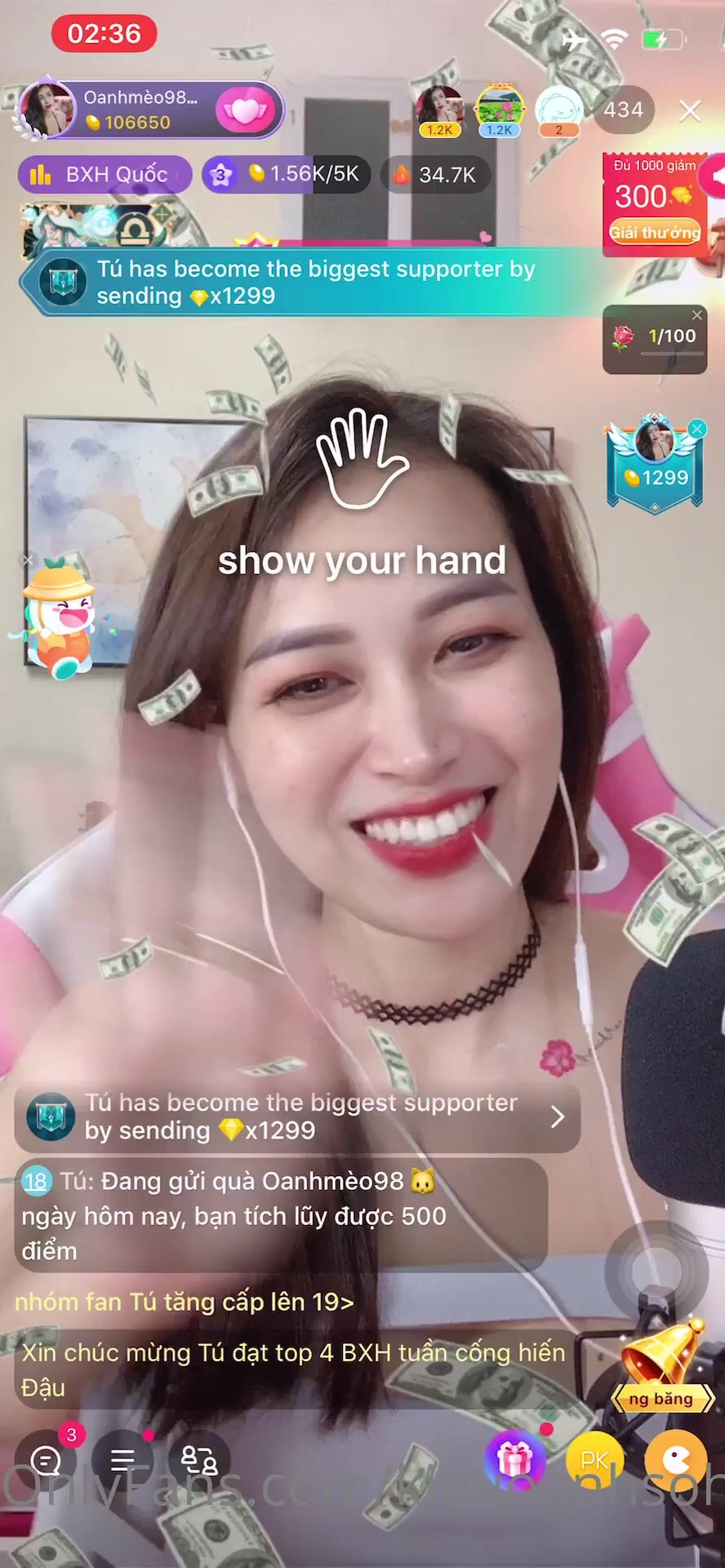Open the BXH Quốc ranking chip
Screen dimensions: 725x1568
tap(105, 175)
